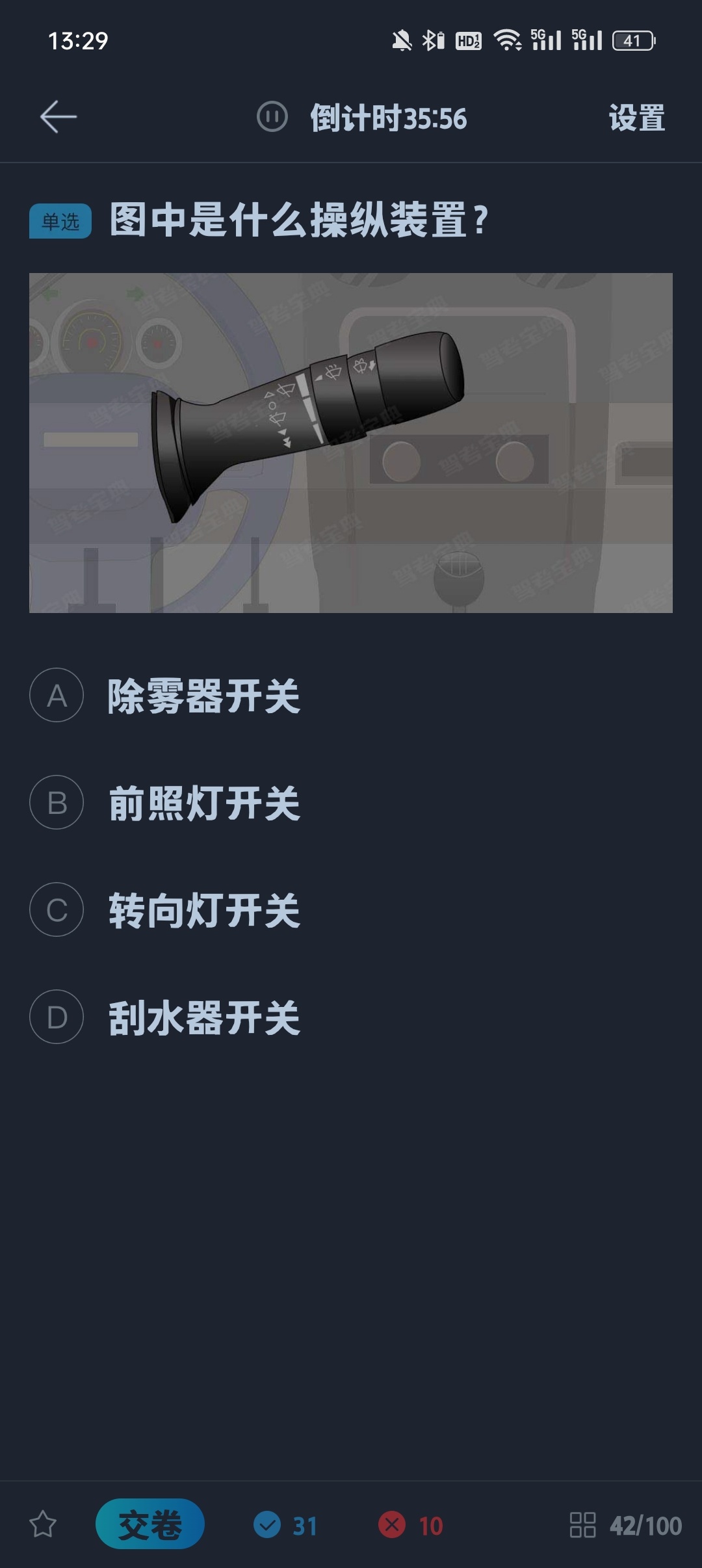The height and width of the screenshot is (1568, 702).
Task: Open 设置 settings
Action: (636, 118)
